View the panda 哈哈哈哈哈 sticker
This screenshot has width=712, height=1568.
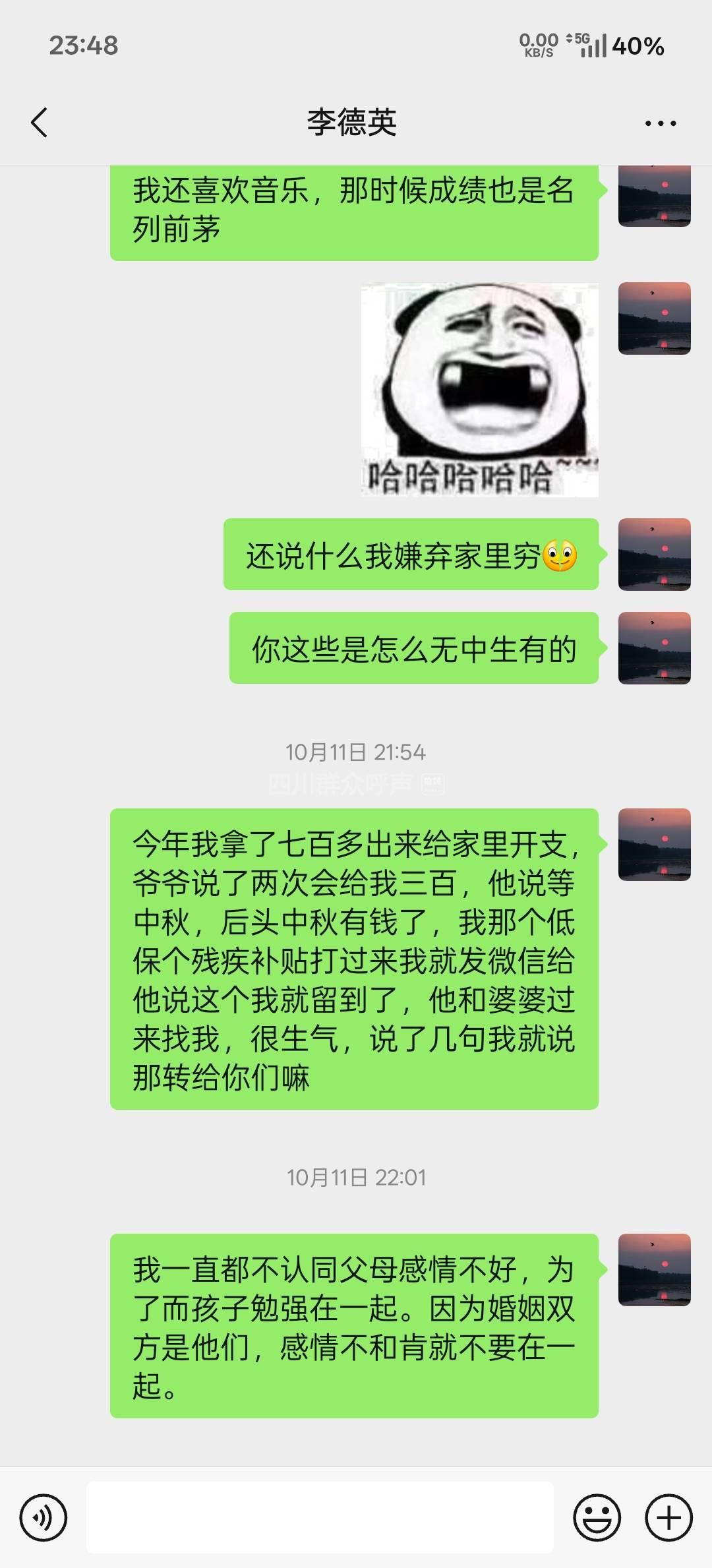tap(479, 390)
